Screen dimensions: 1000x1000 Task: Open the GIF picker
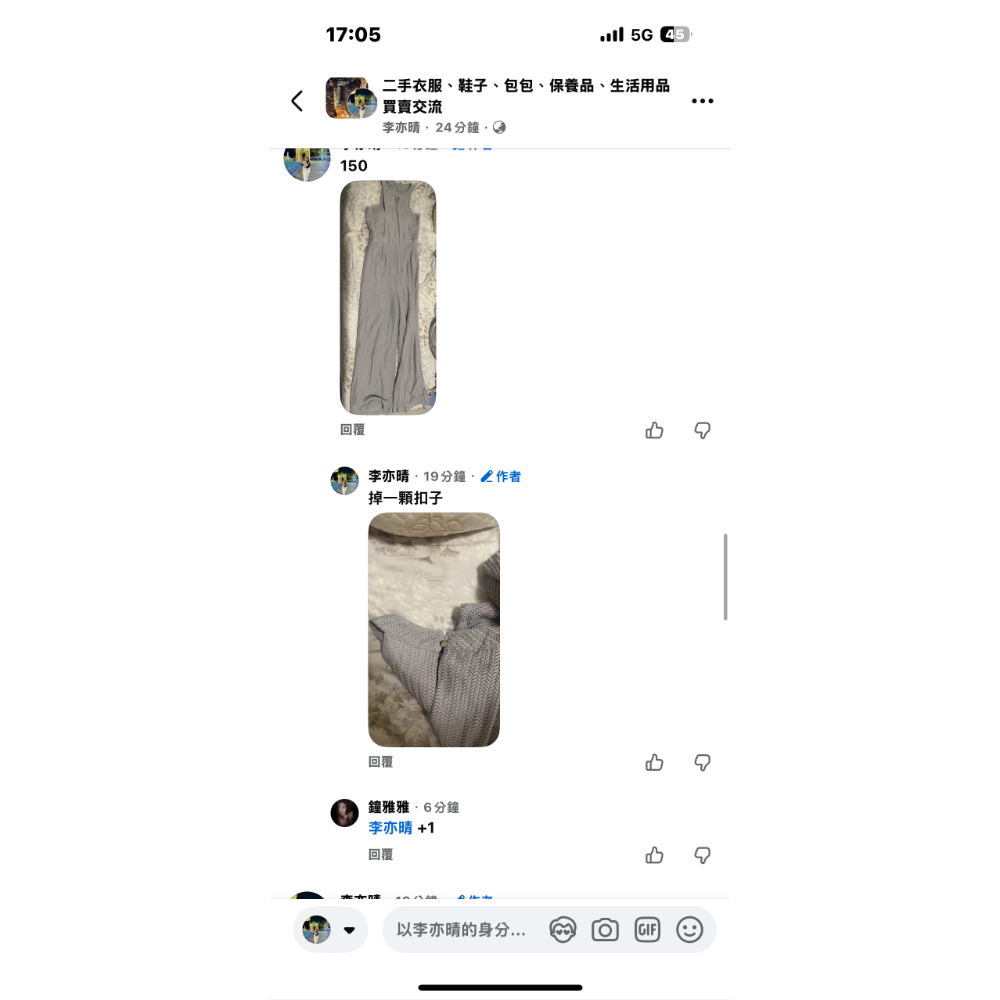click(x=647, y=930)
